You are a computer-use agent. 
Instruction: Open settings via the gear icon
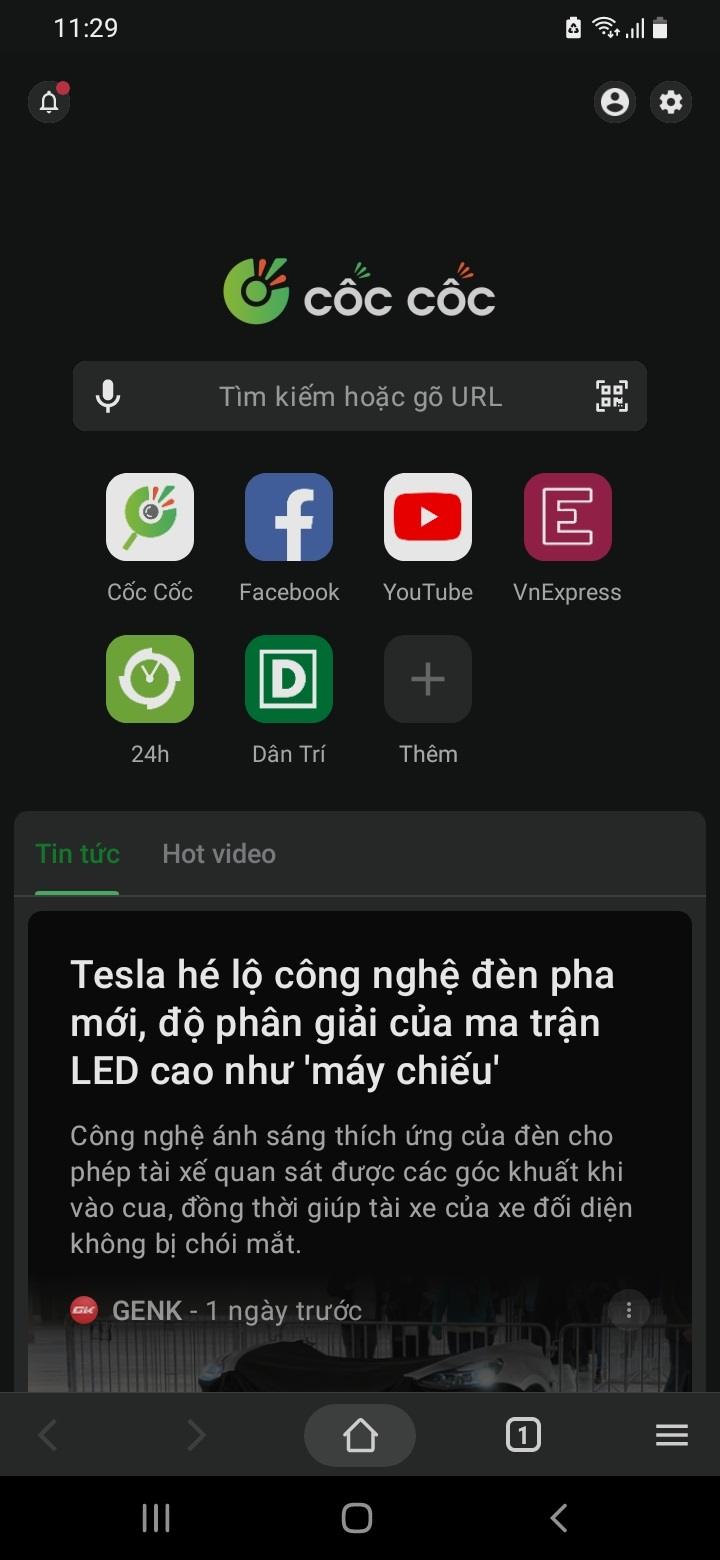coord(671,102)
